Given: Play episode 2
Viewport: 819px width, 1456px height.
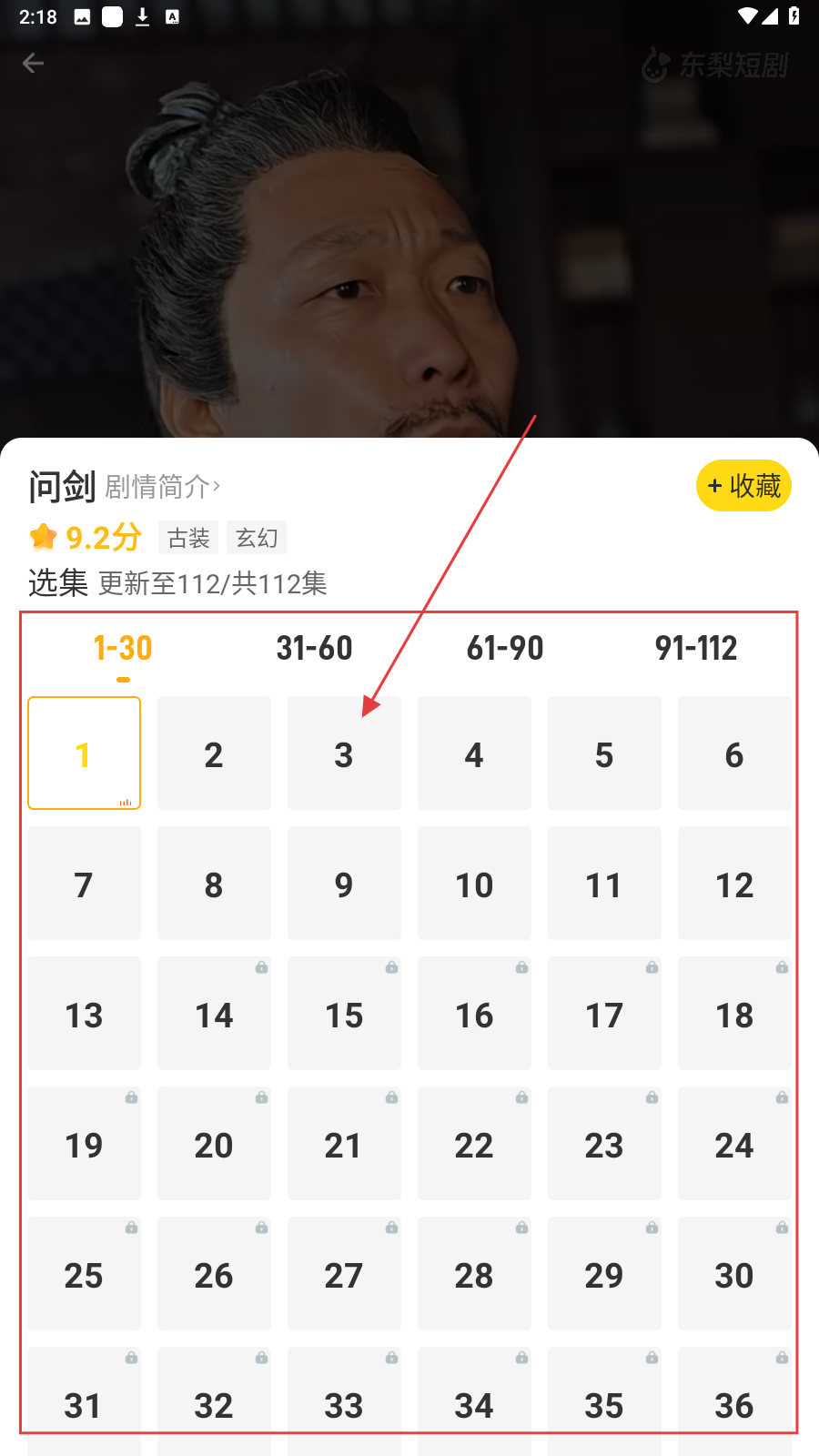Looking at the screenshot, I should (x=214, y=753).
